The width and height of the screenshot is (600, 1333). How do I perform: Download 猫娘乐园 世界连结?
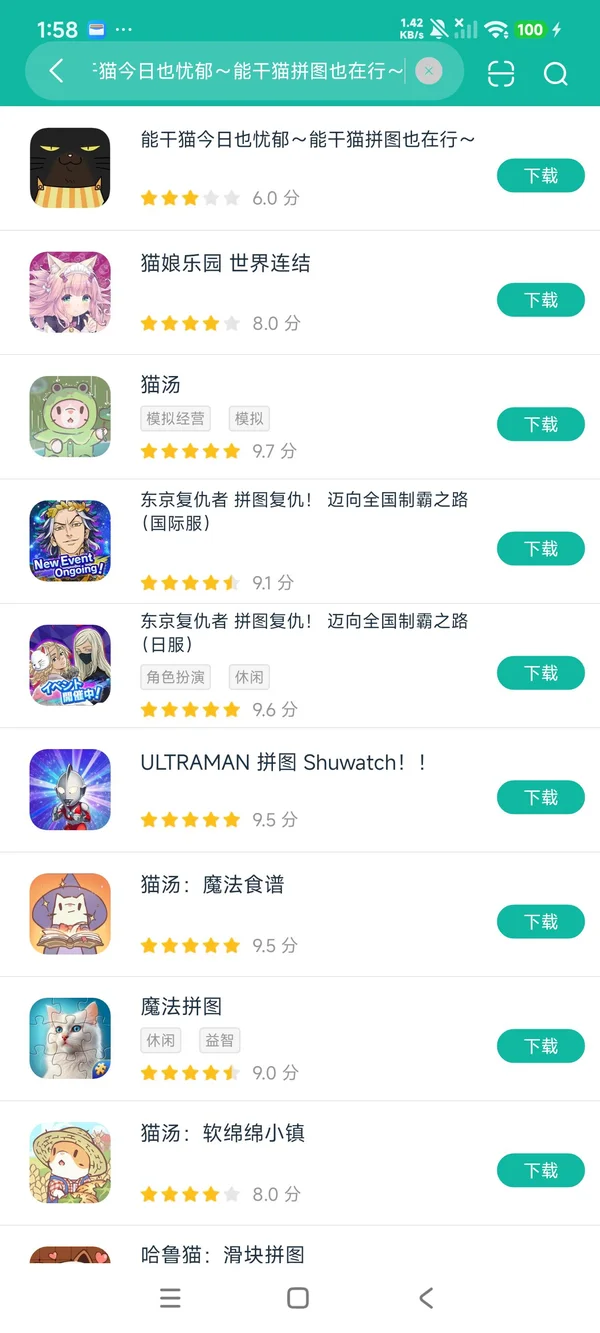(540, 300)
